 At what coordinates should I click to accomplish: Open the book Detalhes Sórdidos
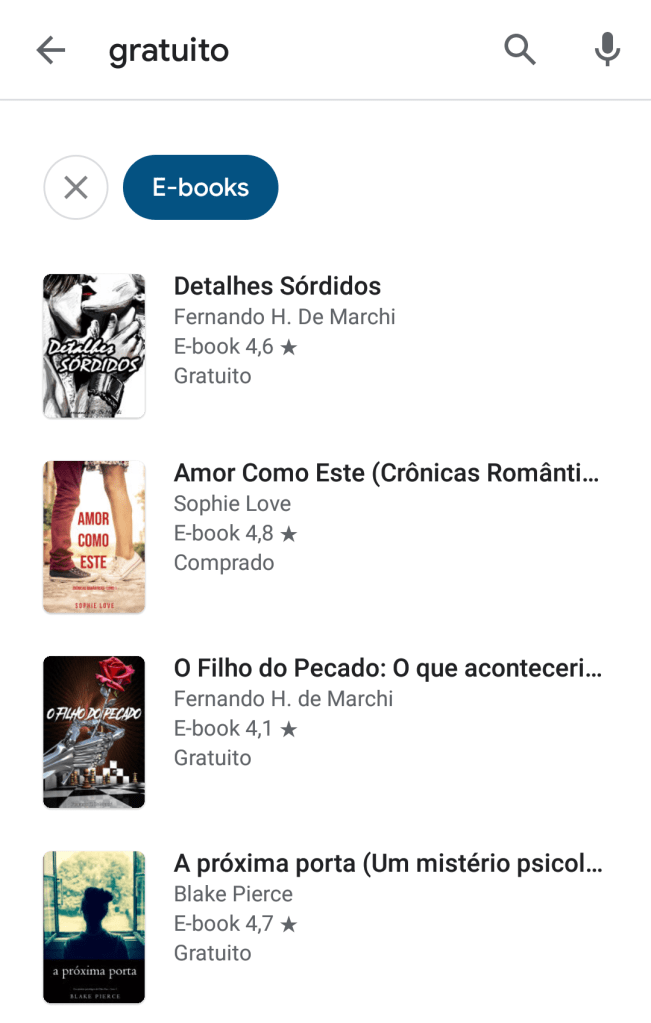(x=277, y=287)
